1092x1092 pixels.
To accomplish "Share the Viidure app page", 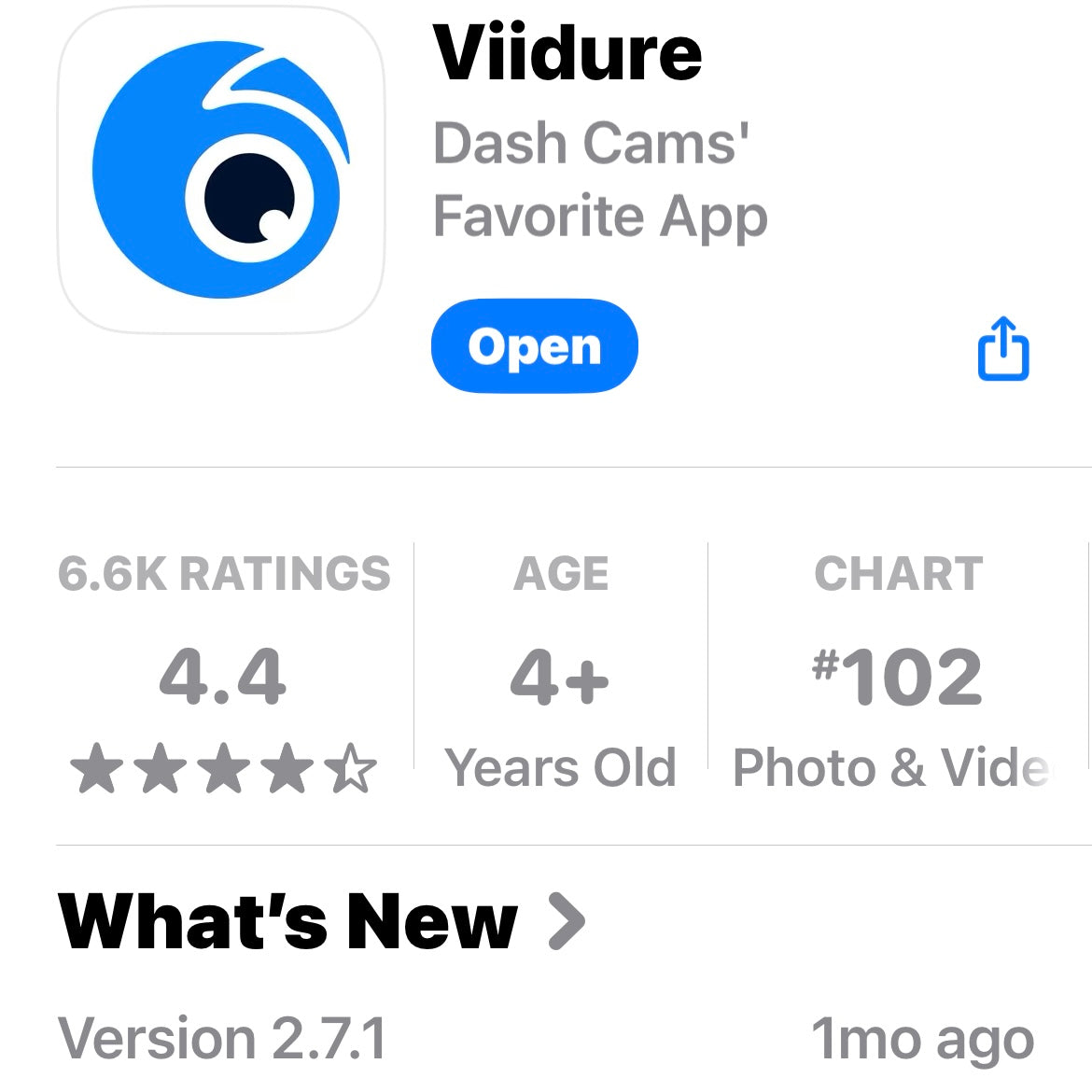I will (x=1003, y=349).
